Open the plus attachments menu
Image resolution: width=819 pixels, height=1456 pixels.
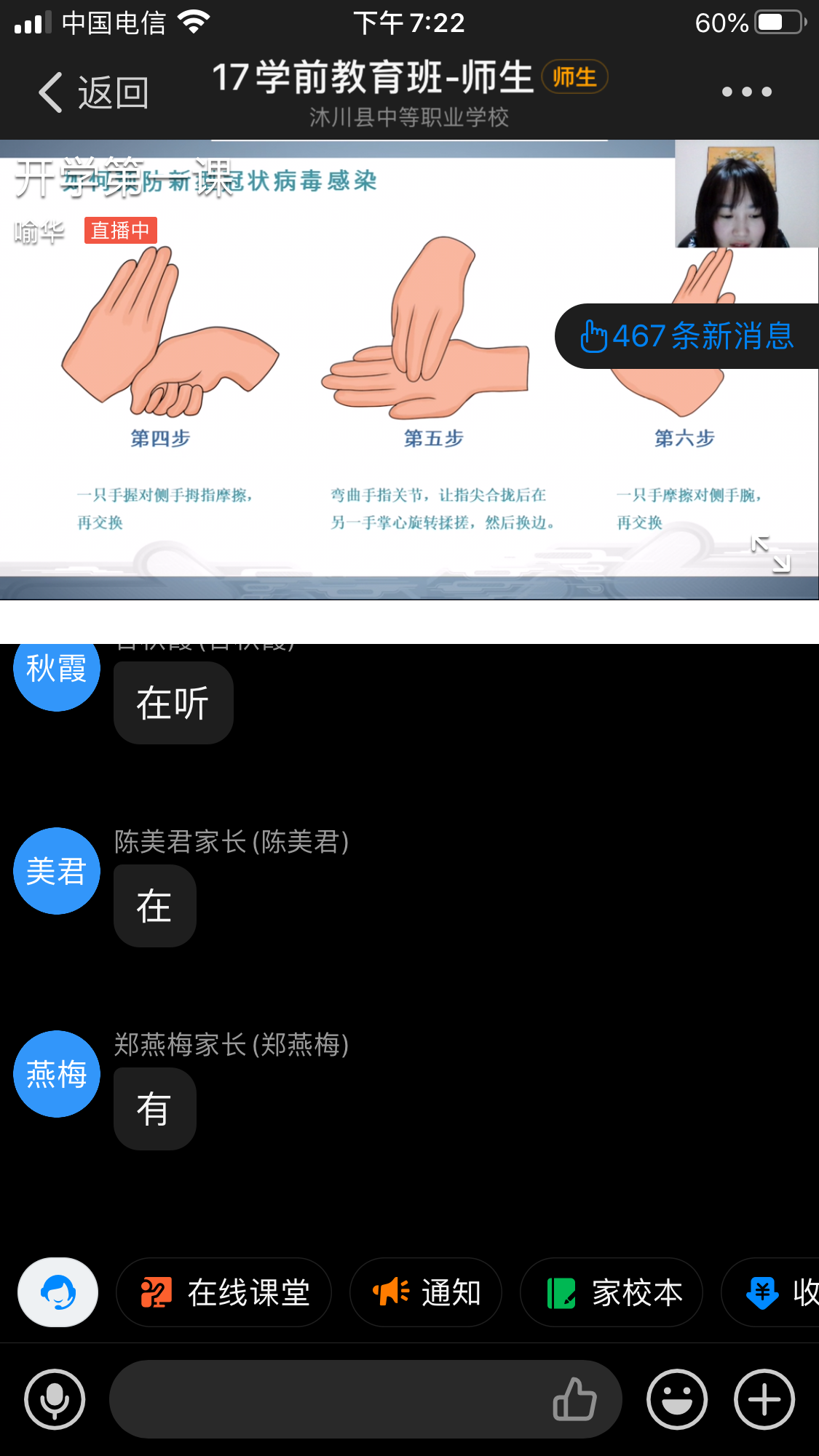(x=764, y=1399)
